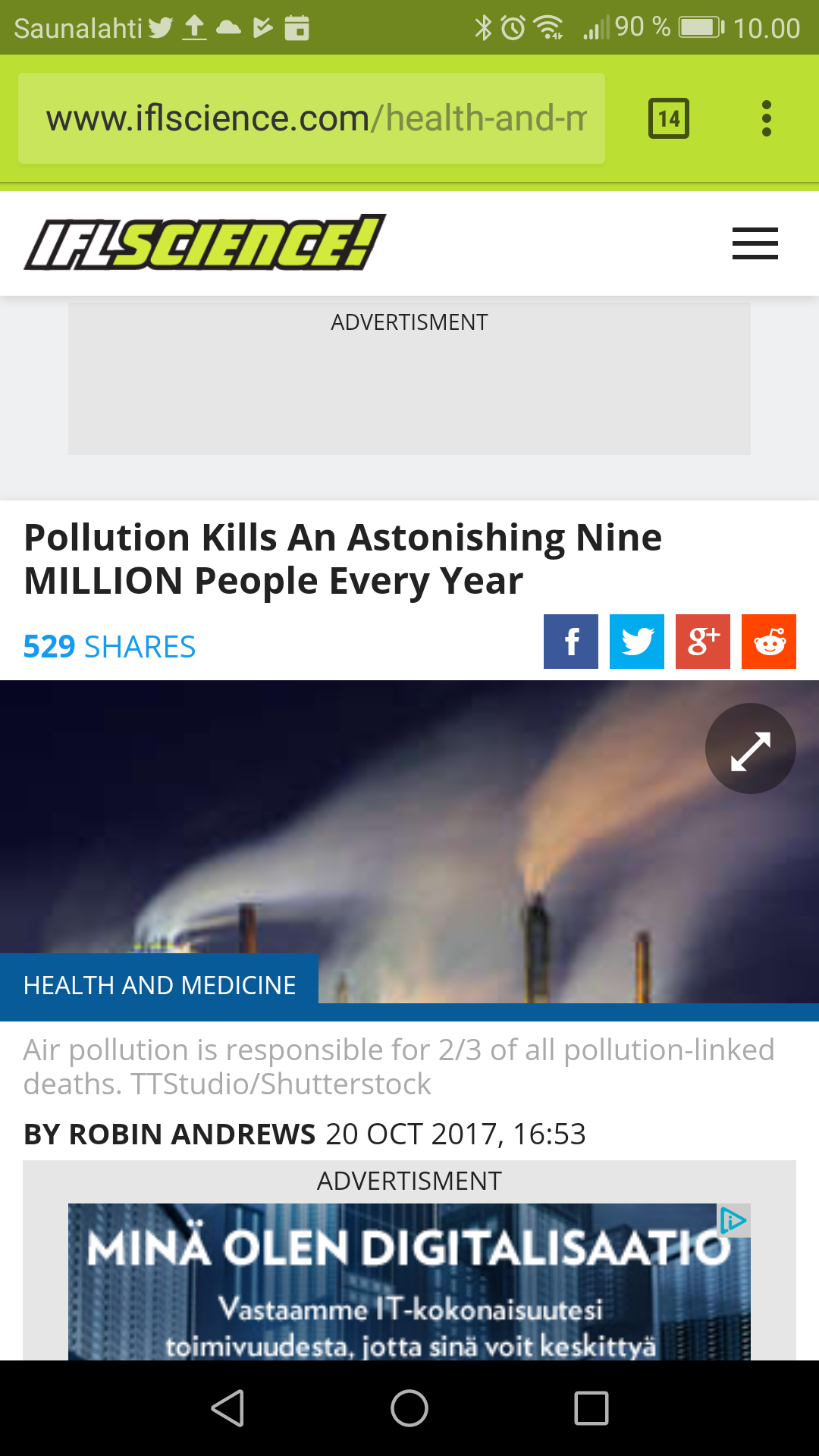Share the article on Twitter
This screenshot has height=1456, width=819.
point(637,642)
